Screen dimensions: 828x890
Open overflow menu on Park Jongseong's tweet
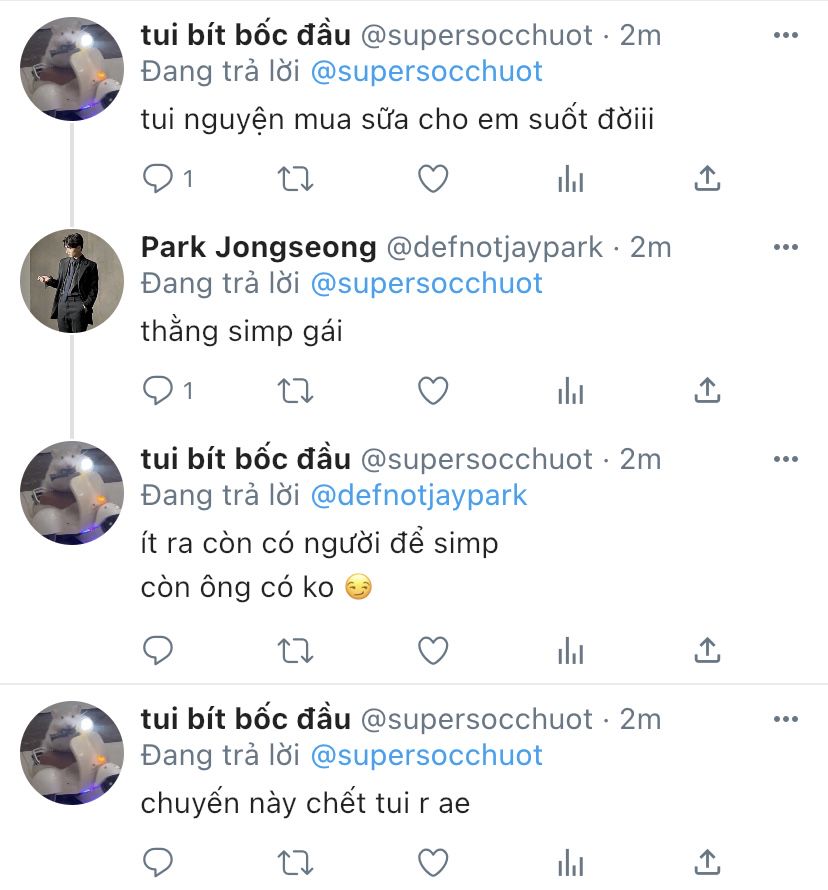[786, 246]
